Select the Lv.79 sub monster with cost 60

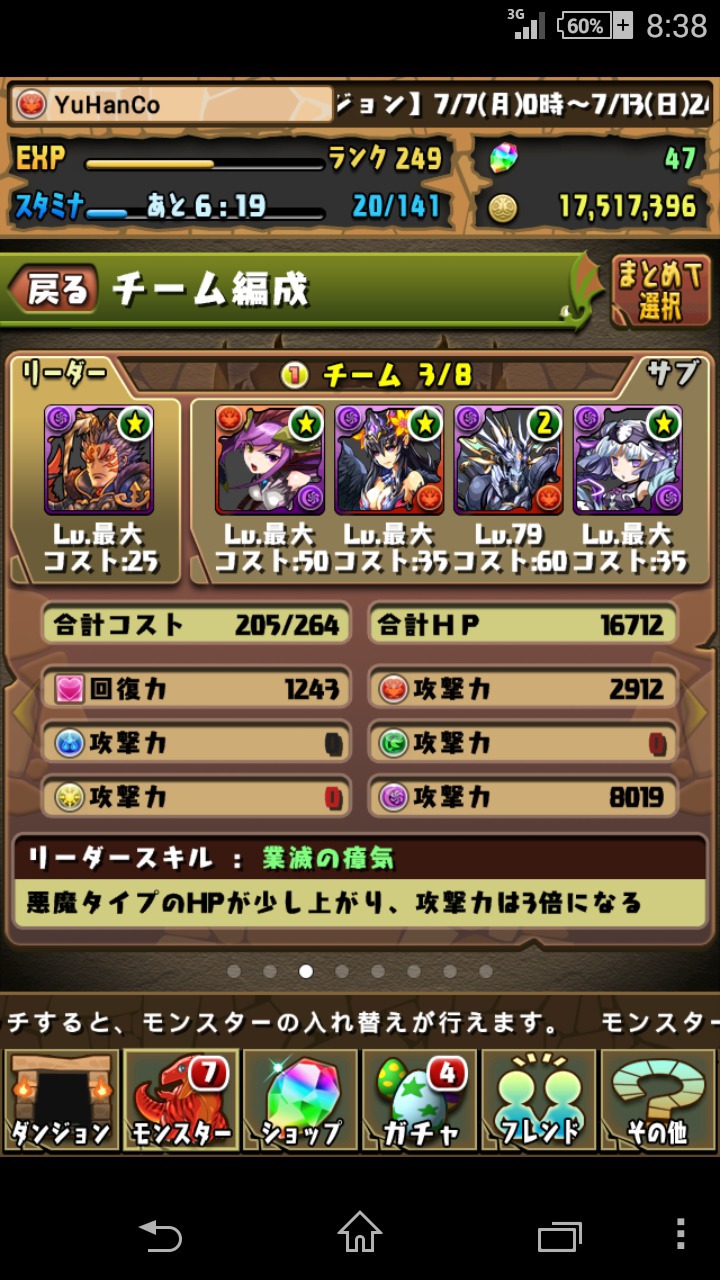508,459
